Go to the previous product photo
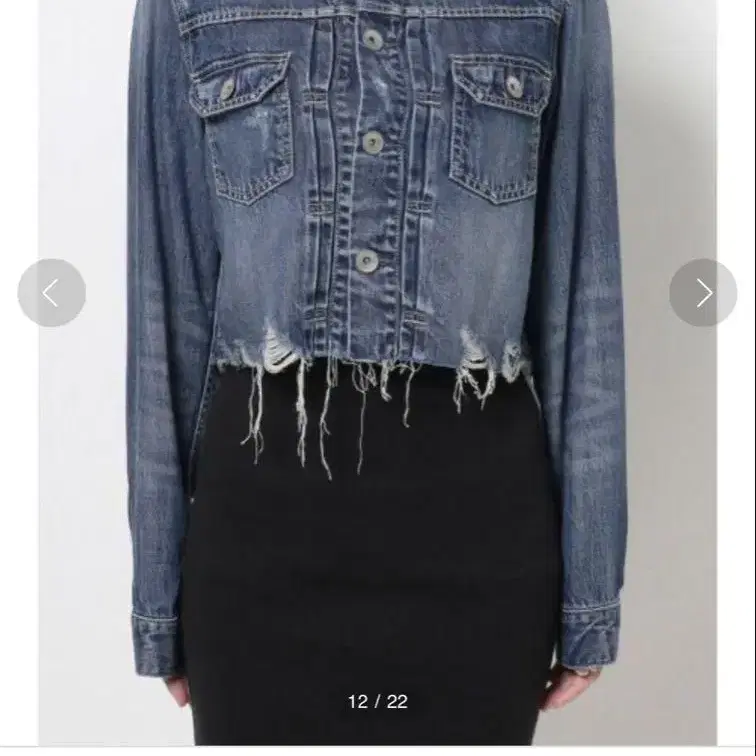Screen dimensions: 756x756 pos(51,293)
